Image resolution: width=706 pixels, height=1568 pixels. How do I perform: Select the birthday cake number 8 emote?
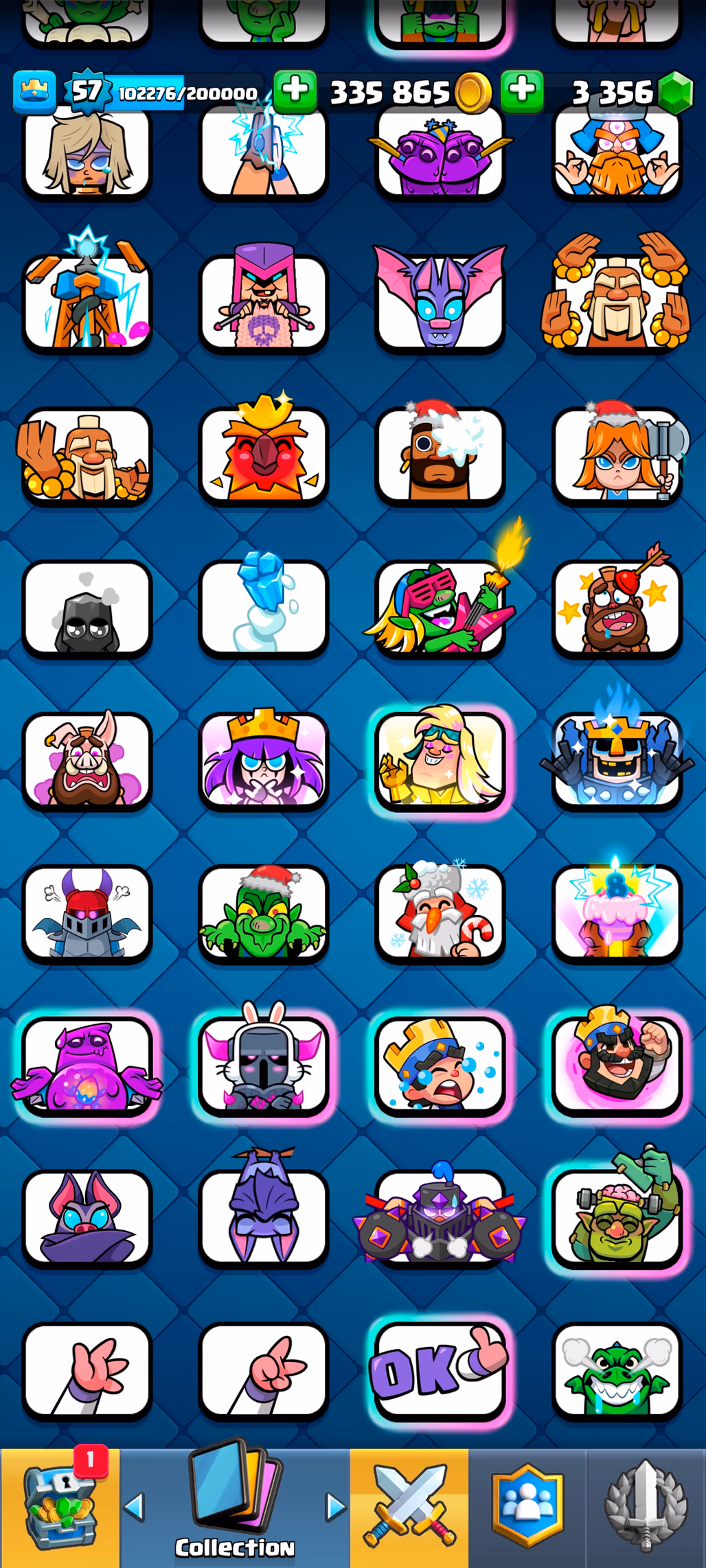click(616, 913)
